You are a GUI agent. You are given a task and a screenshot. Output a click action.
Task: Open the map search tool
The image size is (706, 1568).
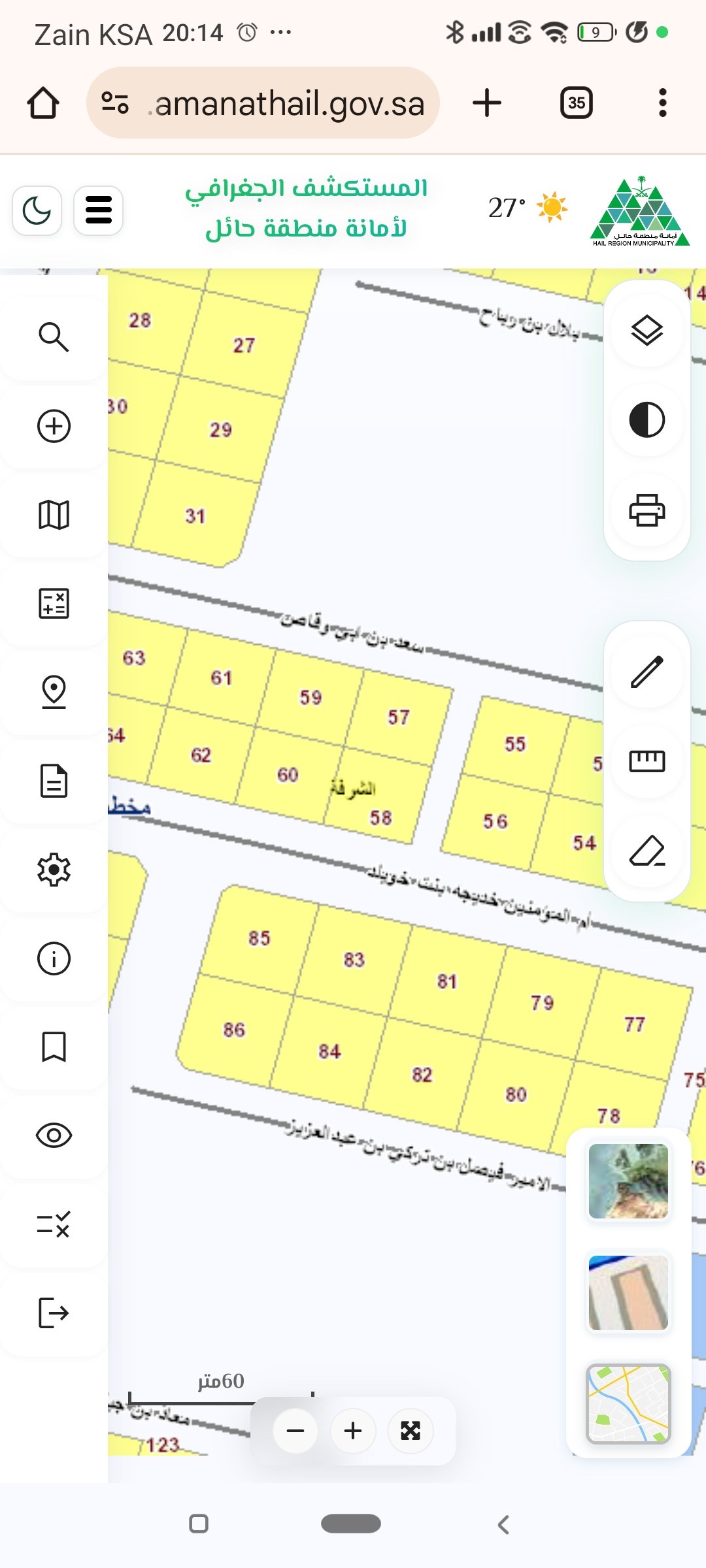[54, 337]
